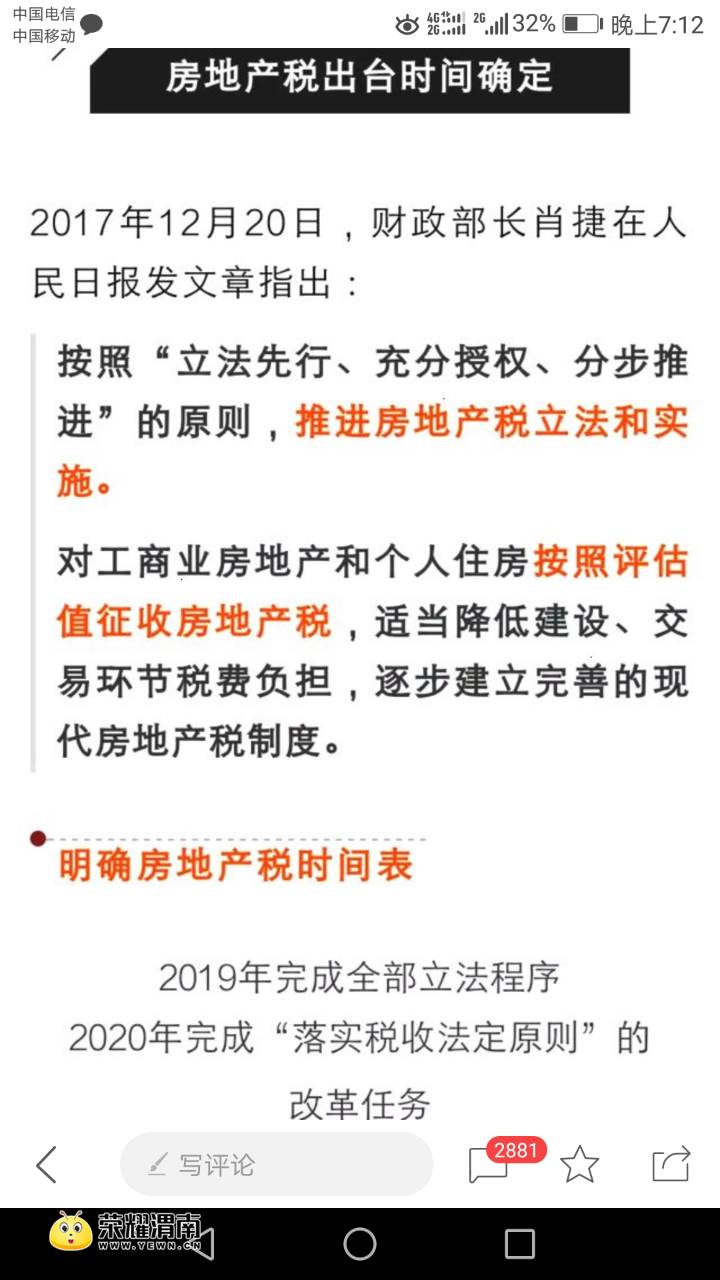
Task: Go back using the bottom-left arrow
Action: click(x=47, y=1165)
